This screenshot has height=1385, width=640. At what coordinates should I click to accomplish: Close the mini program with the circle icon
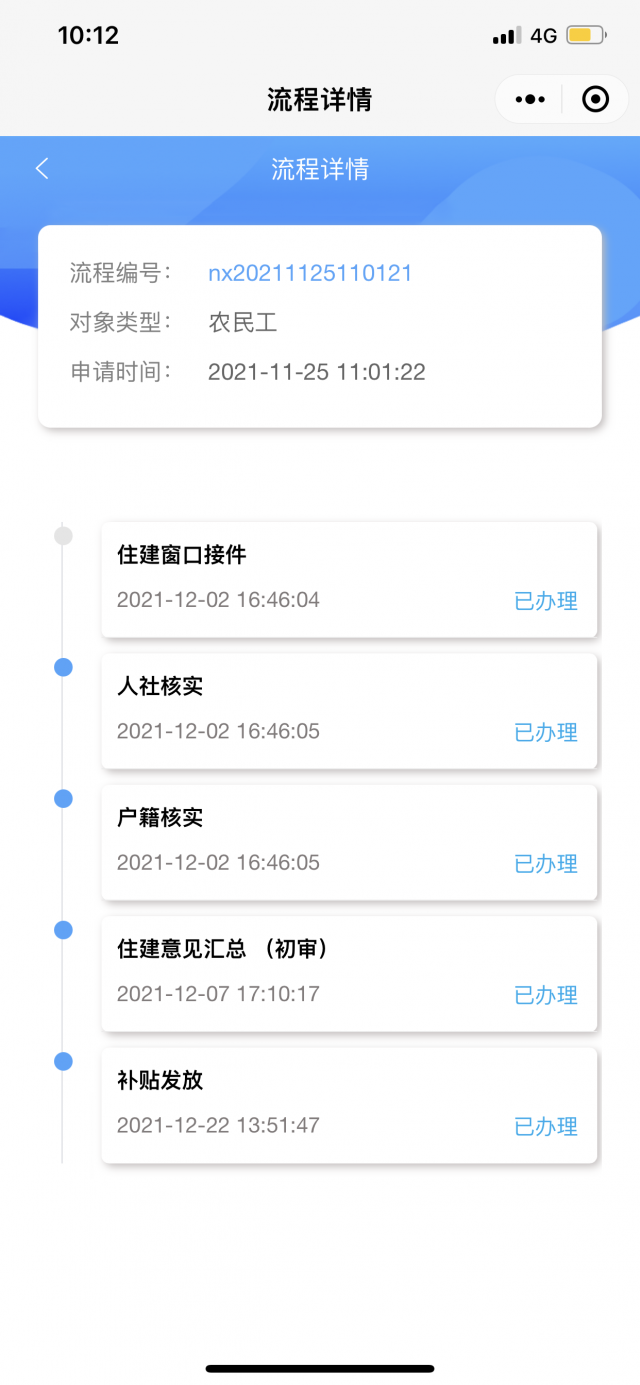point(595,99)
